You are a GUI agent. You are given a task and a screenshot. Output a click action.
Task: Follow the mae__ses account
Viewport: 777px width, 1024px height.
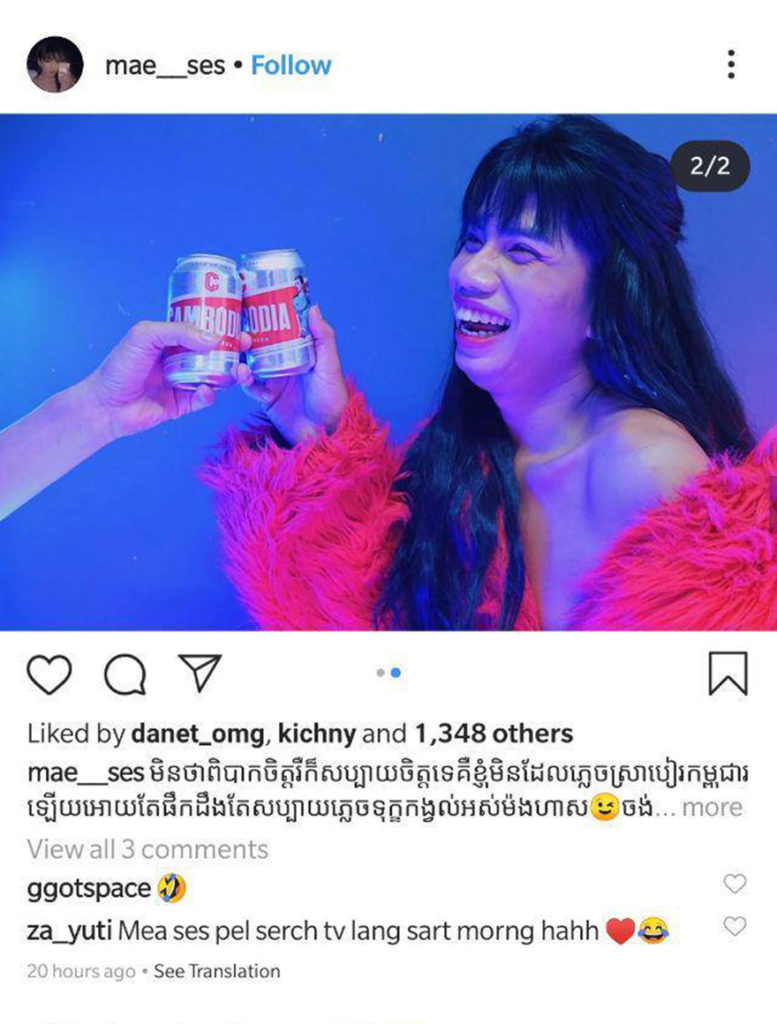click(291, 66)
